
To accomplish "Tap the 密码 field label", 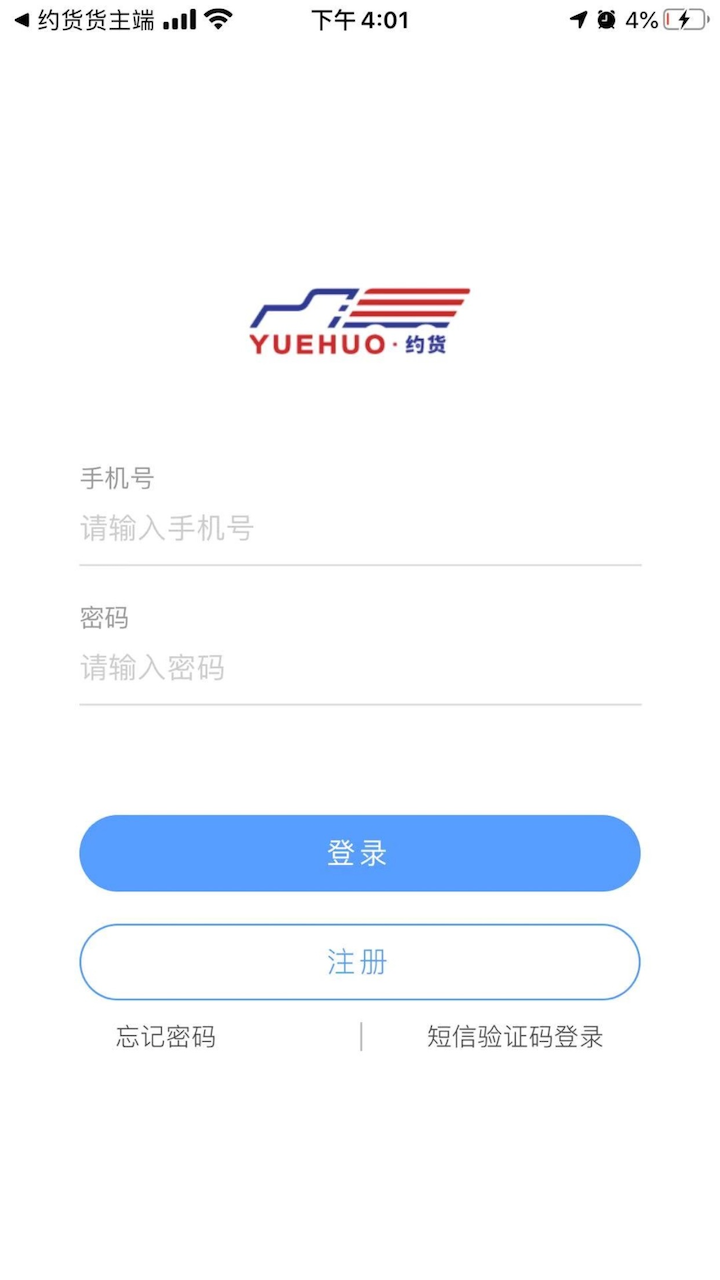I will 103,618.
